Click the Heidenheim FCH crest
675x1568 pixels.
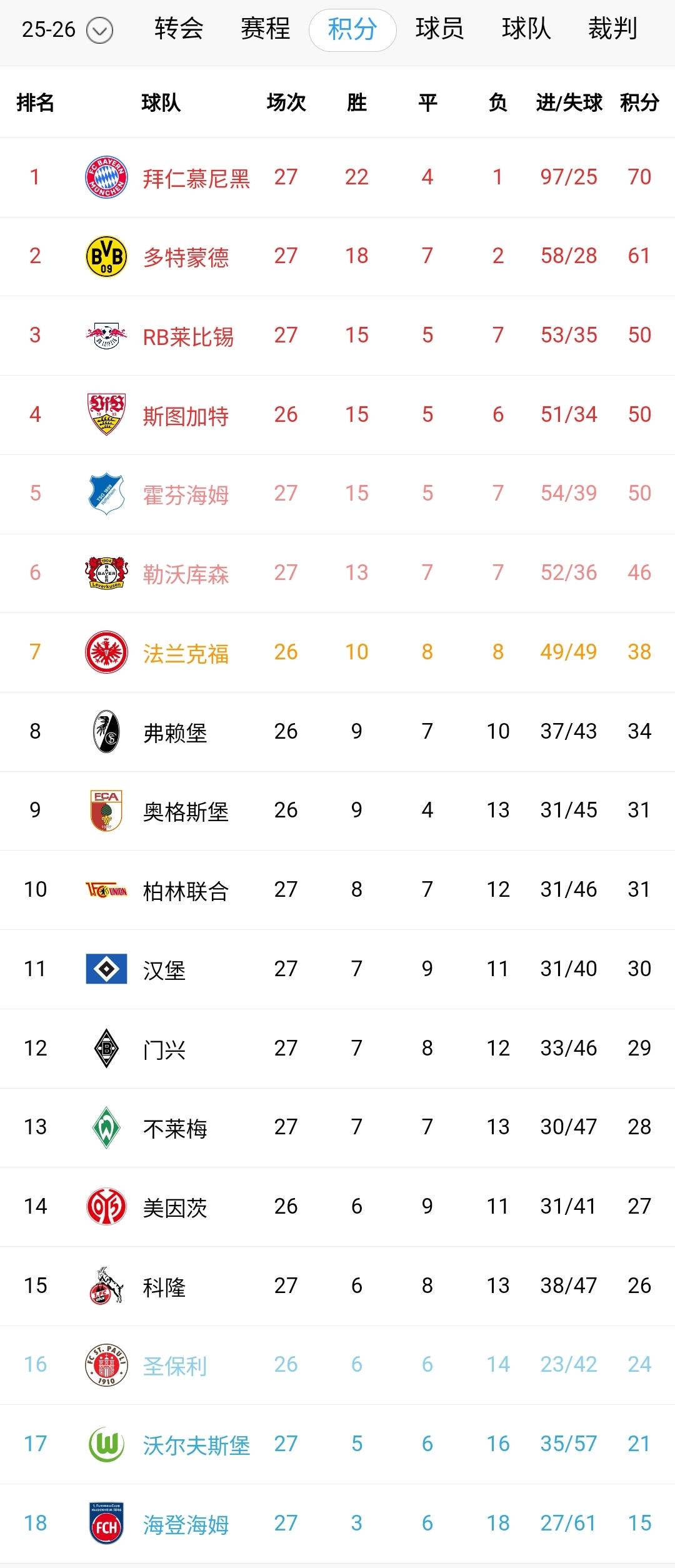coord(105,1523)
